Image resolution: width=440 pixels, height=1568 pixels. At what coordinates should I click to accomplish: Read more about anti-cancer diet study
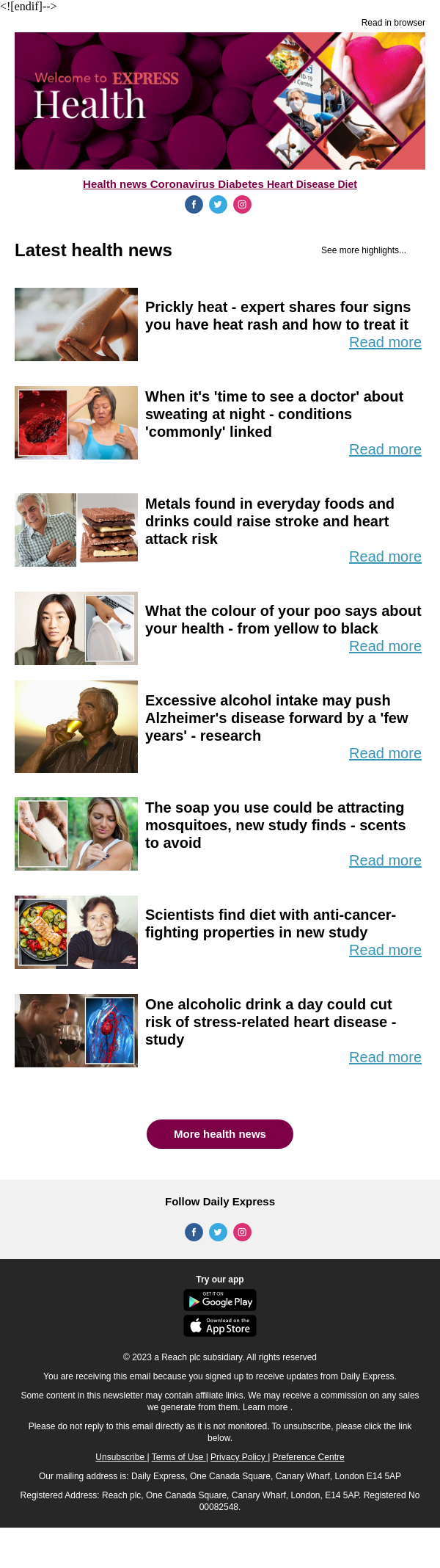tap(385, 951)
